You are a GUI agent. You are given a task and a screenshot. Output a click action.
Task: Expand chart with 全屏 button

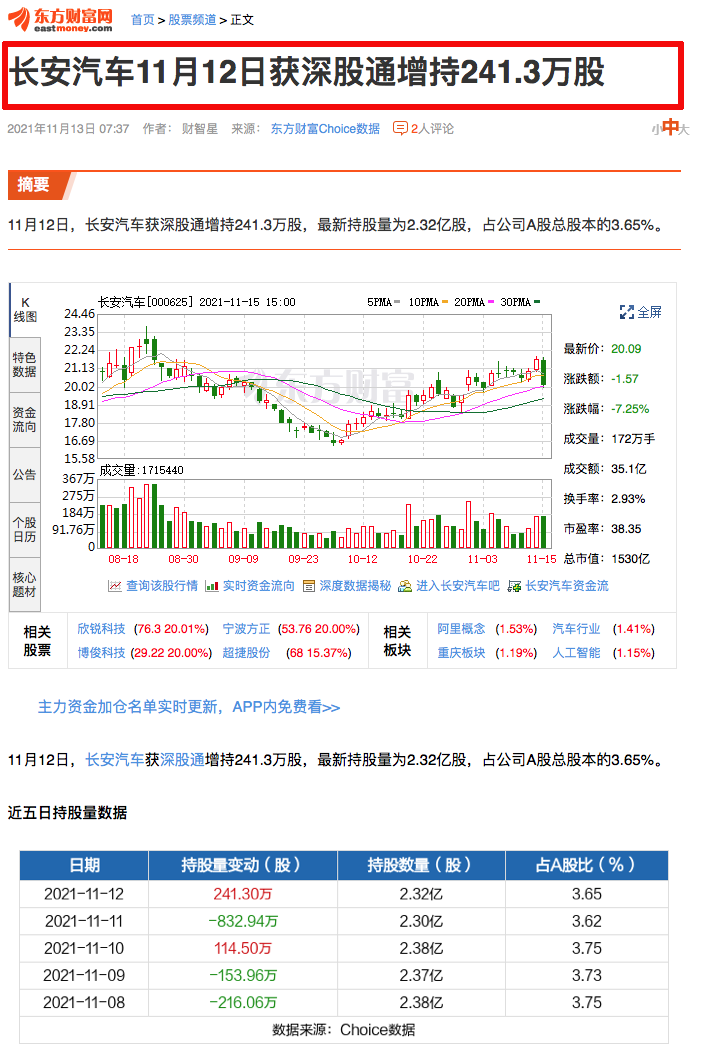click(641, 312)
